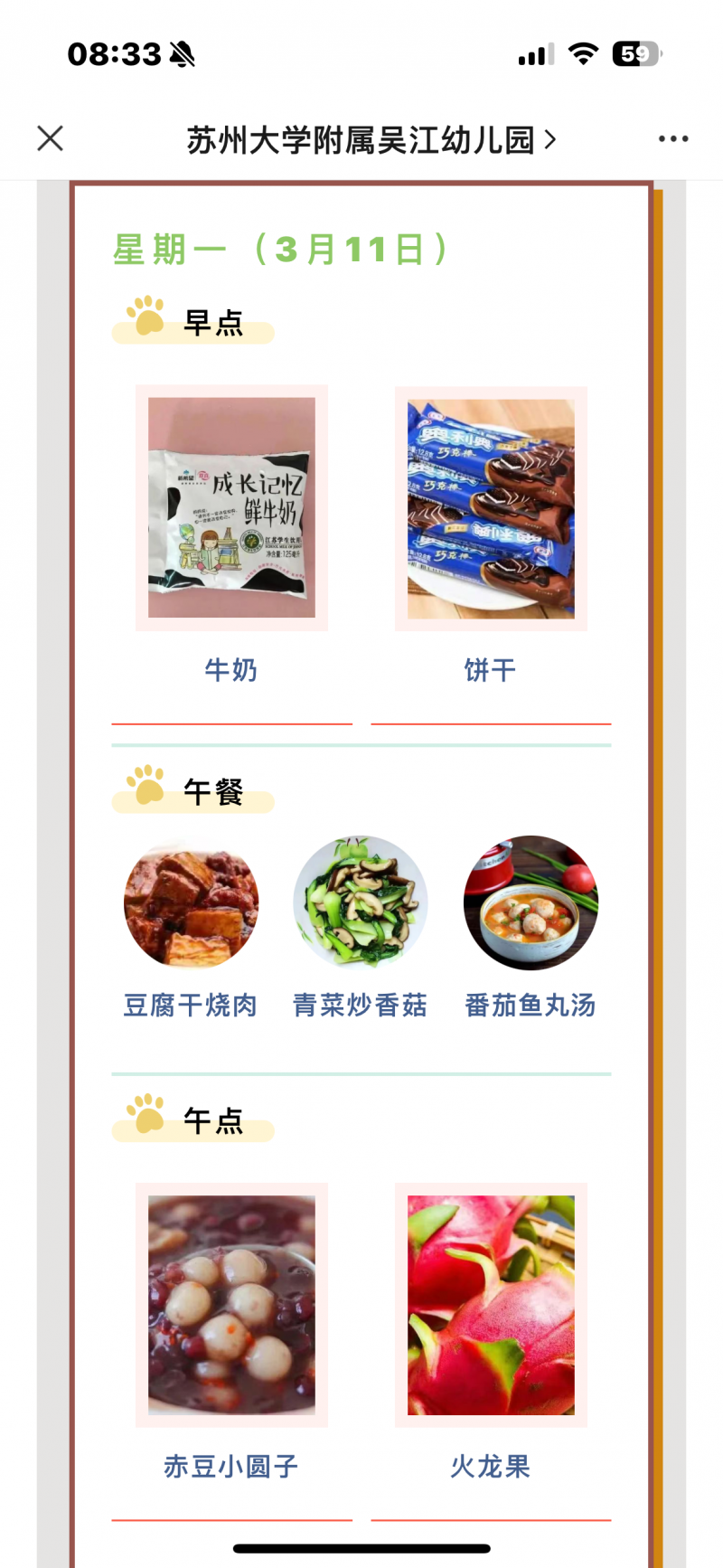This screenshot has height=1568, width=723.
Task: Tap the 赤豆小圆子 label
Action: pyautogui.click(x=230, y=1467)
